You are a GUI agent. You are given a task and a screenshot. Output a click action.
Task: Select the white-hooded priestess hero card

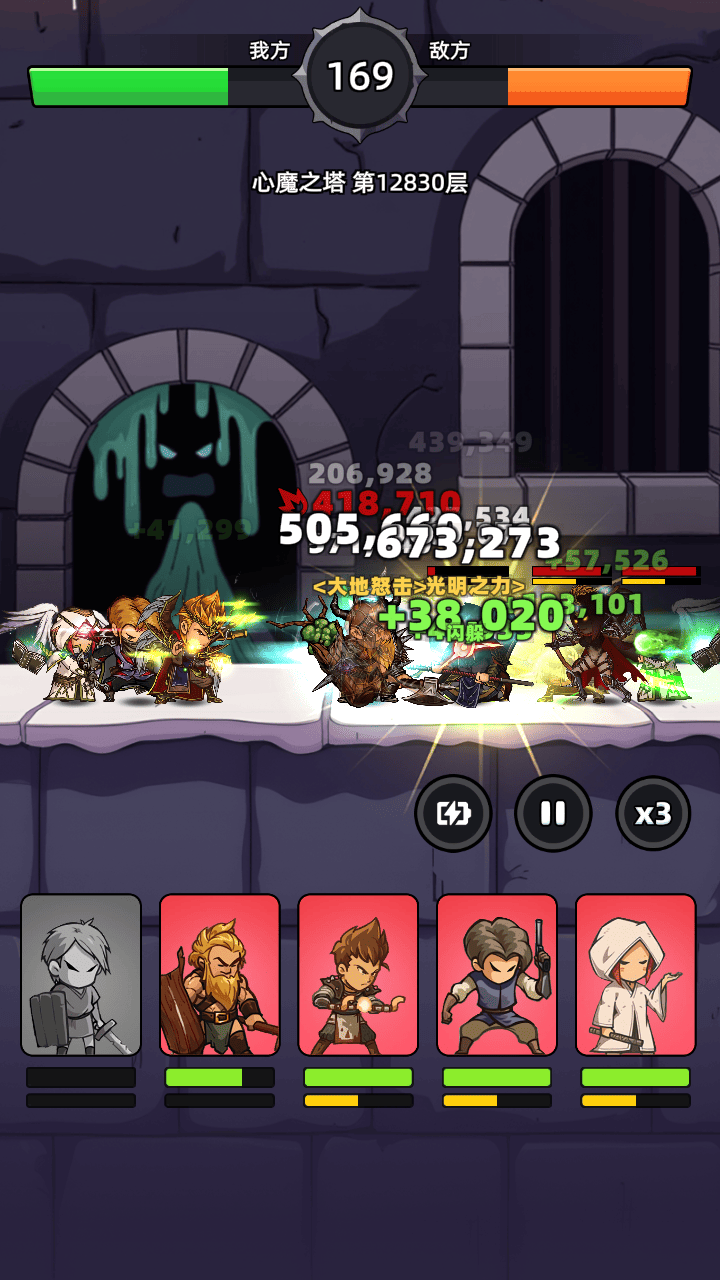point(635,975)
